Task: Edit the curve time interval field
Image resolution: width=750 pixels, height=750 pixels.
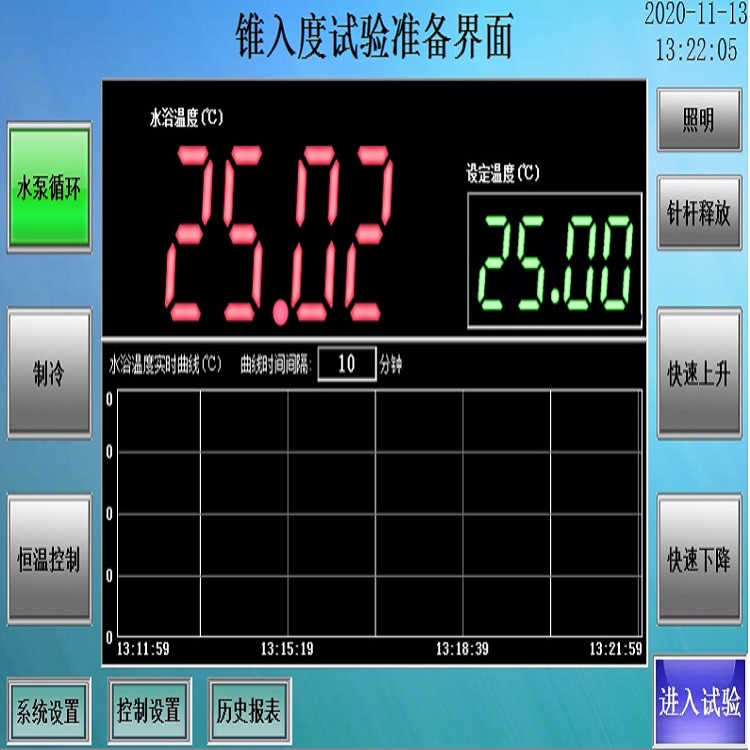Action: pos(347,364)
